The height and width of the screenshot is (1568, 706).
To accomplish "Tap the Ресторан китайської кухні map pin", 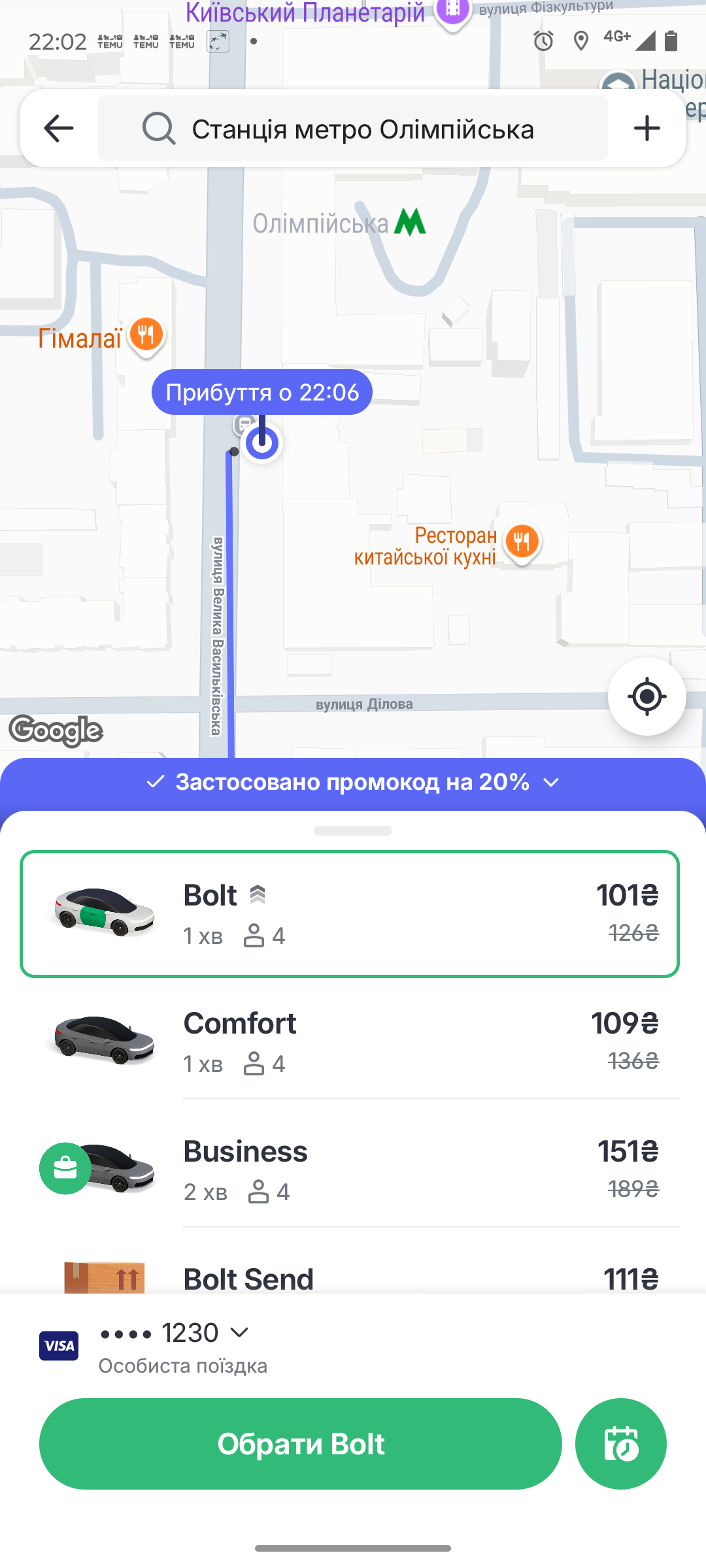I will 522,542.
